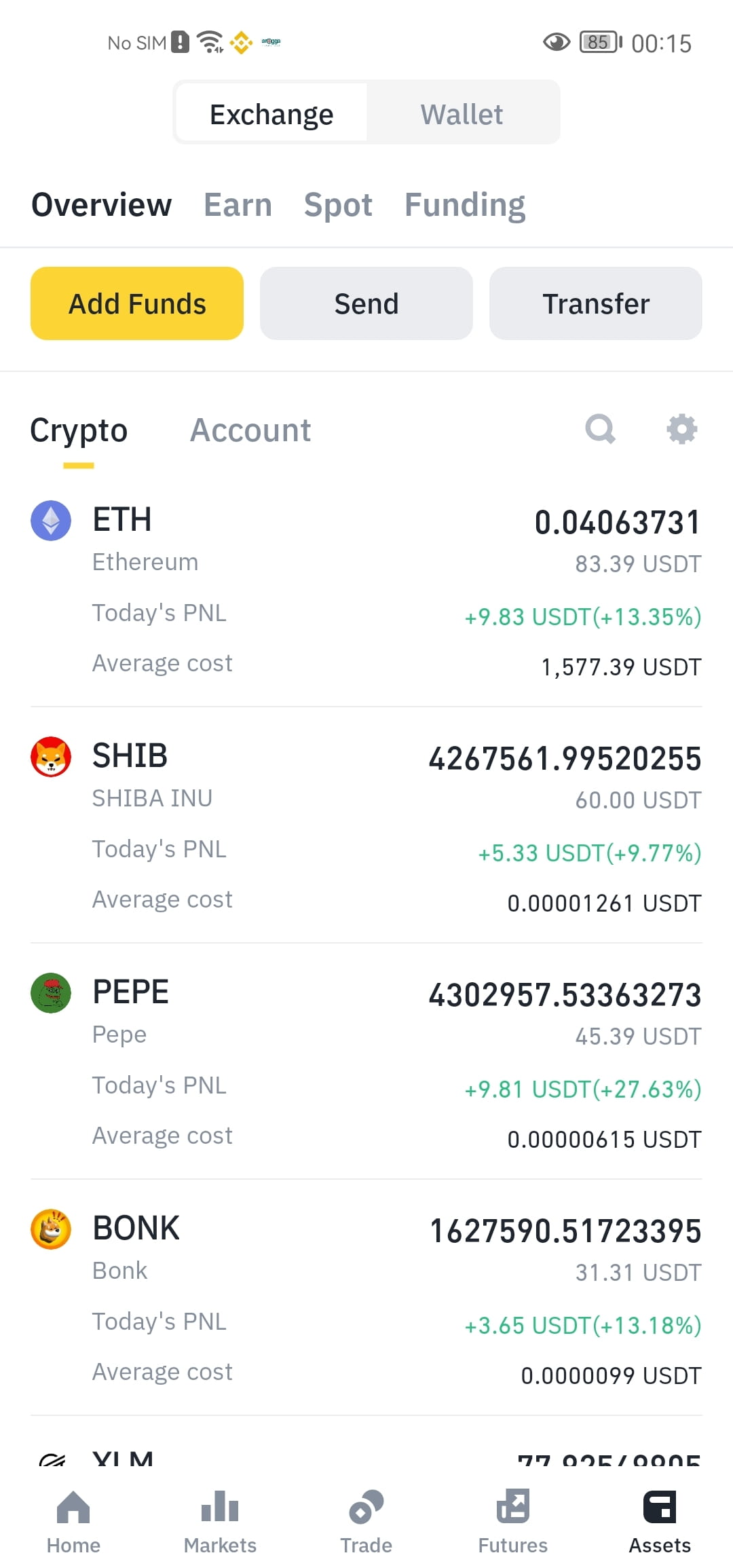Open asset settings gear icon
This screenshot has width=733, height=1568.
(x=682, y=429)
